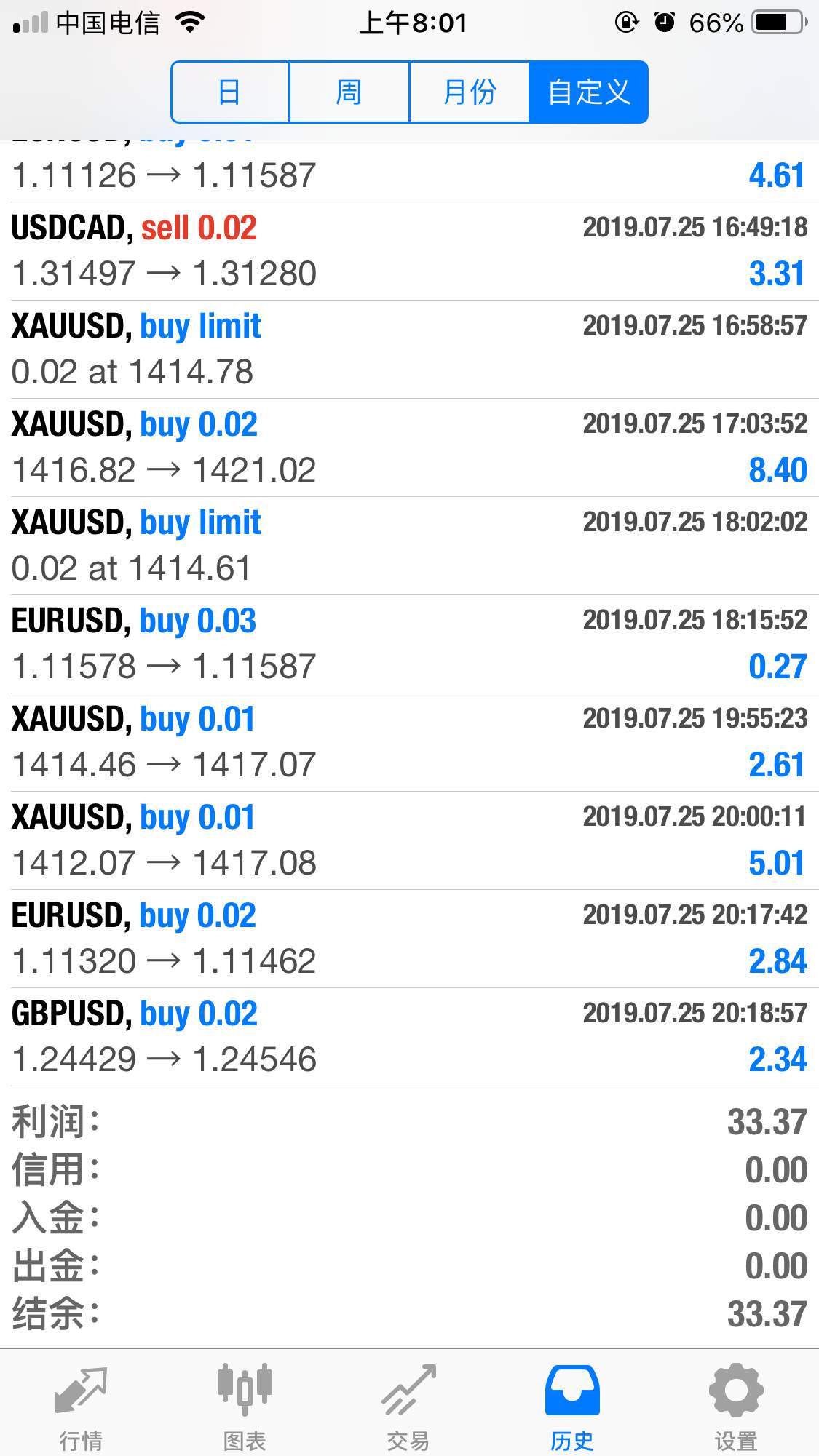This screenshot has height=1456, width=819.
Task: Switch to the 月份 segment
Action: click(x=470, y=92)
